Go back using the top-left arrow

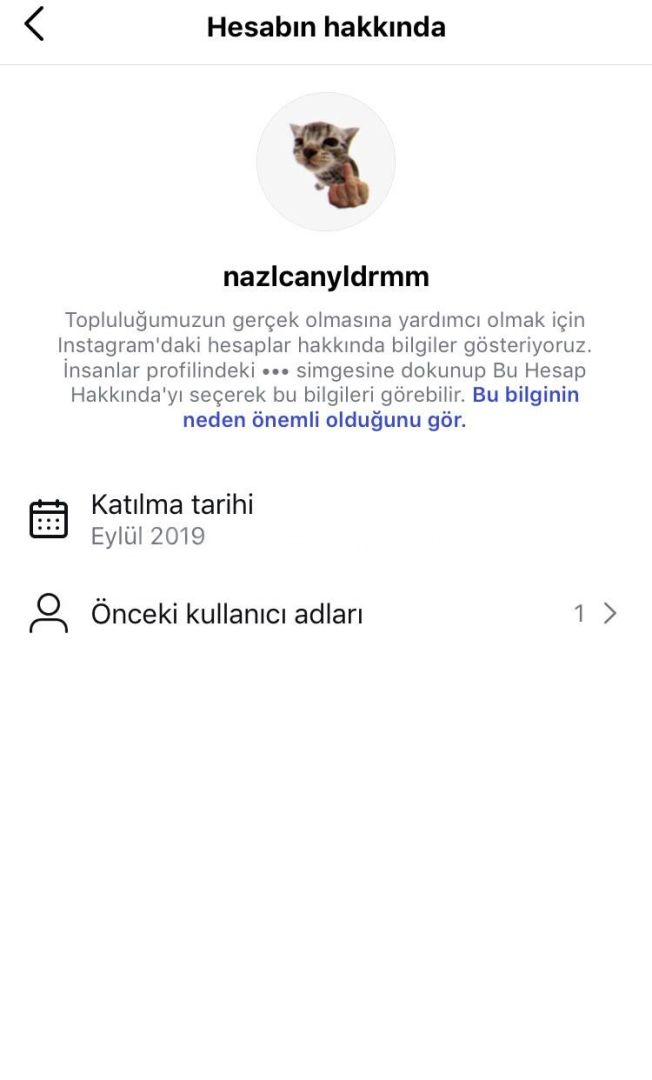[34, 24]
